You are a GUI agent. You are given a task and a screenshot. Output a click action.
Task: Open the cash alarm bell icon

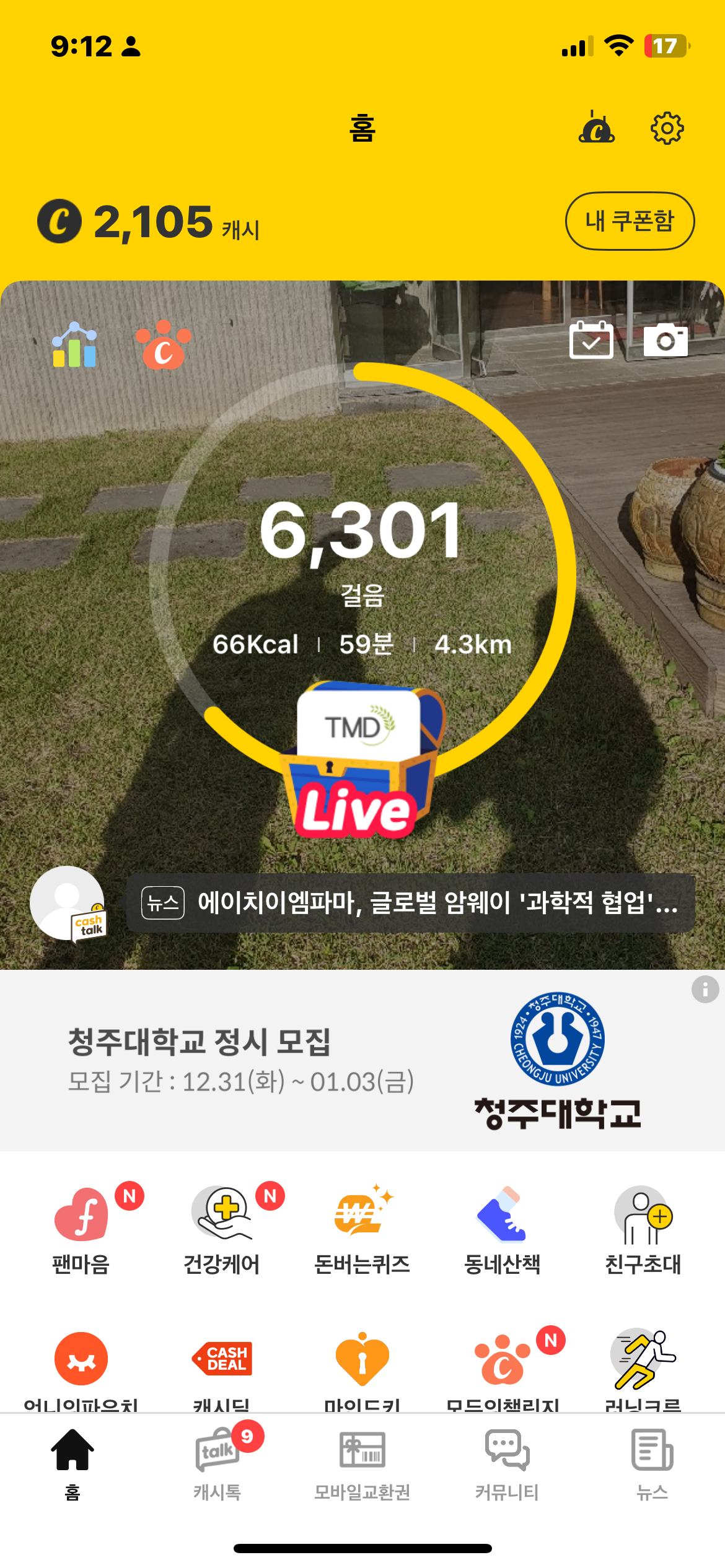[x=596, y=128]
